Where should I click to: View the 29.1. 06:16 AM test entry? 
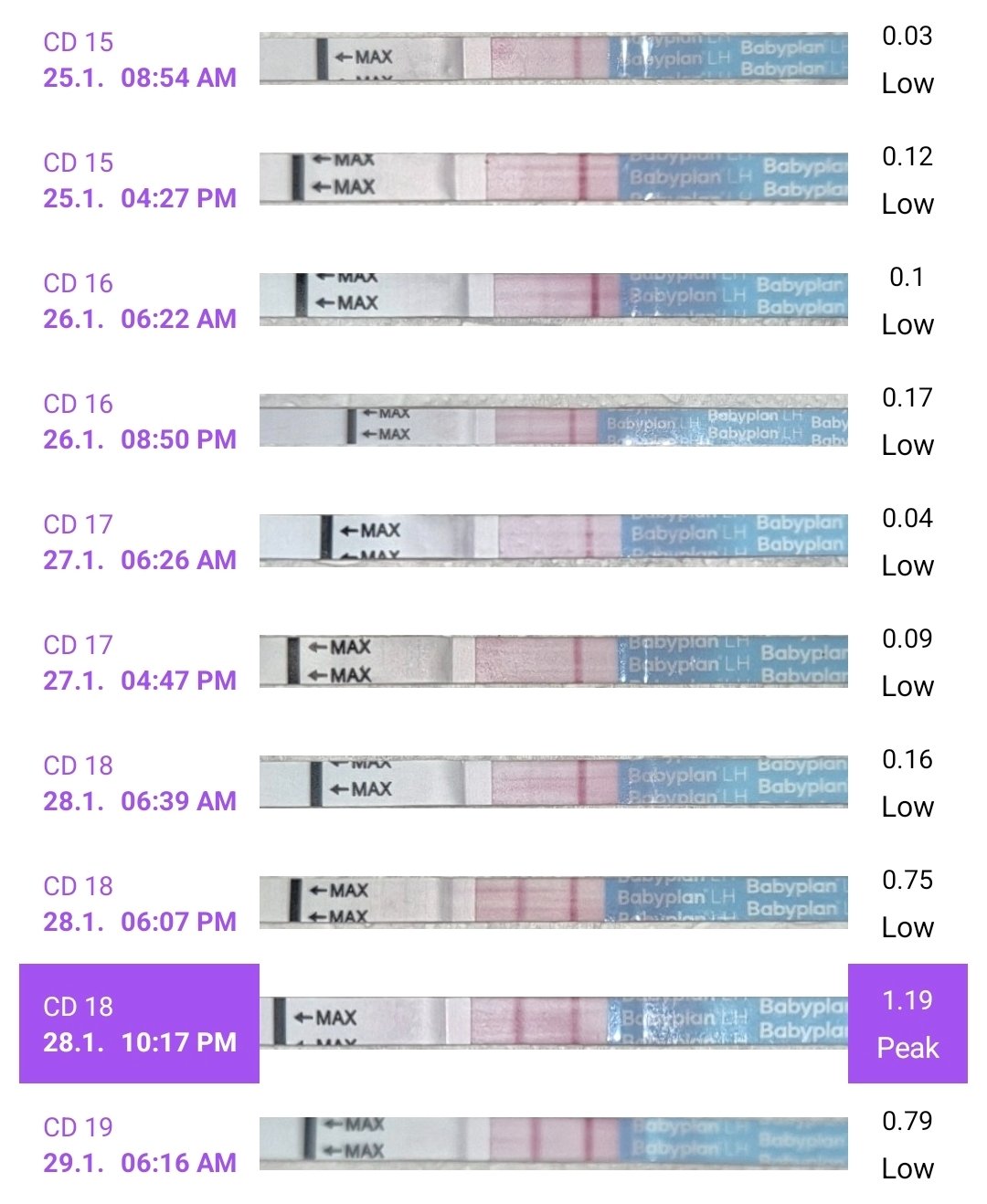click(x=140, y=1146)
